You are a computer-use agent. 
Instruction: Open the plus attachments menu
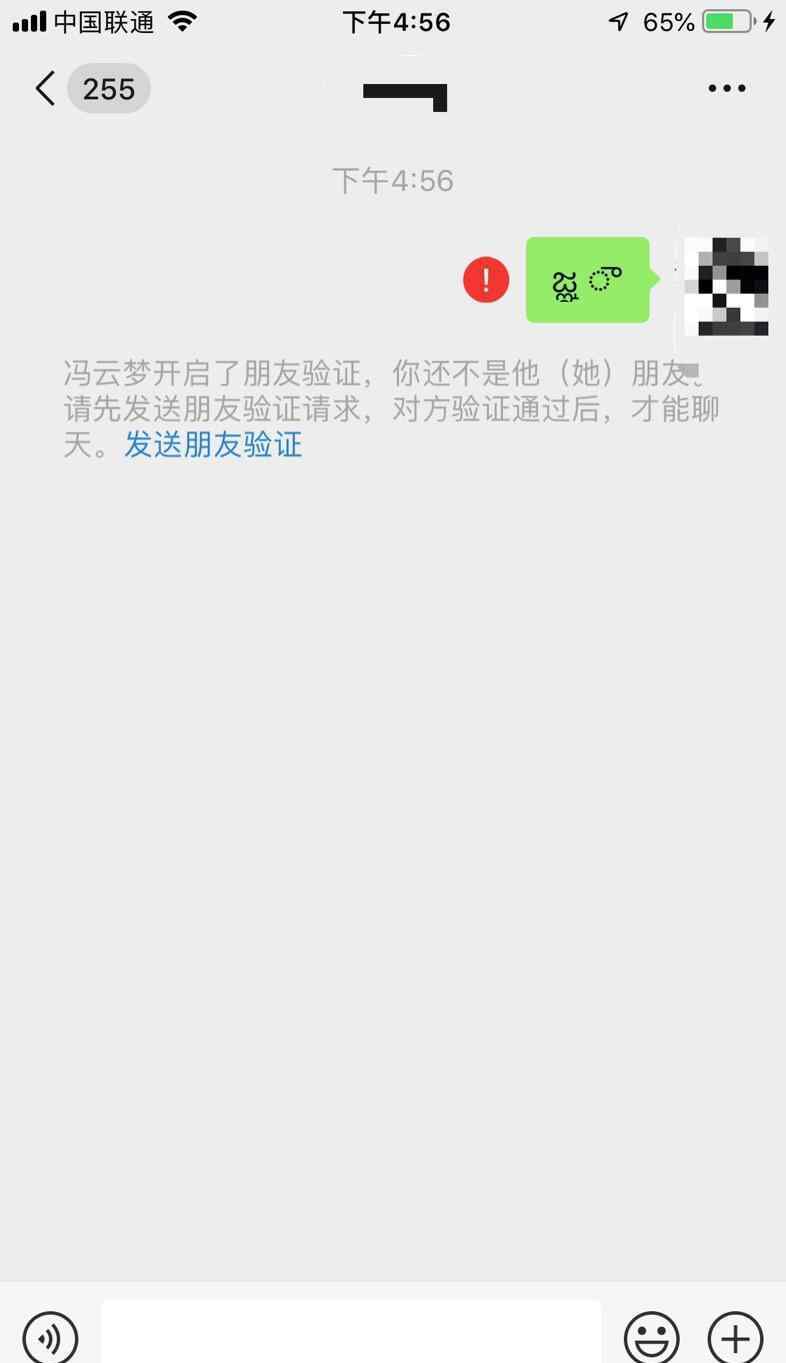tap(735, 1337)
